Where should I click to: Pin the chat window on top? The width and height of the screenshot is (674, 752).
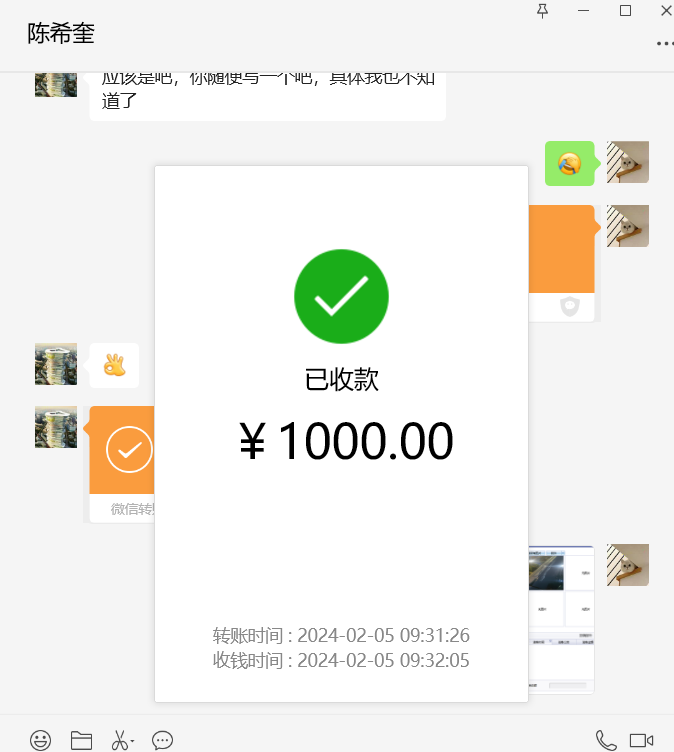(x=543, y=11)
